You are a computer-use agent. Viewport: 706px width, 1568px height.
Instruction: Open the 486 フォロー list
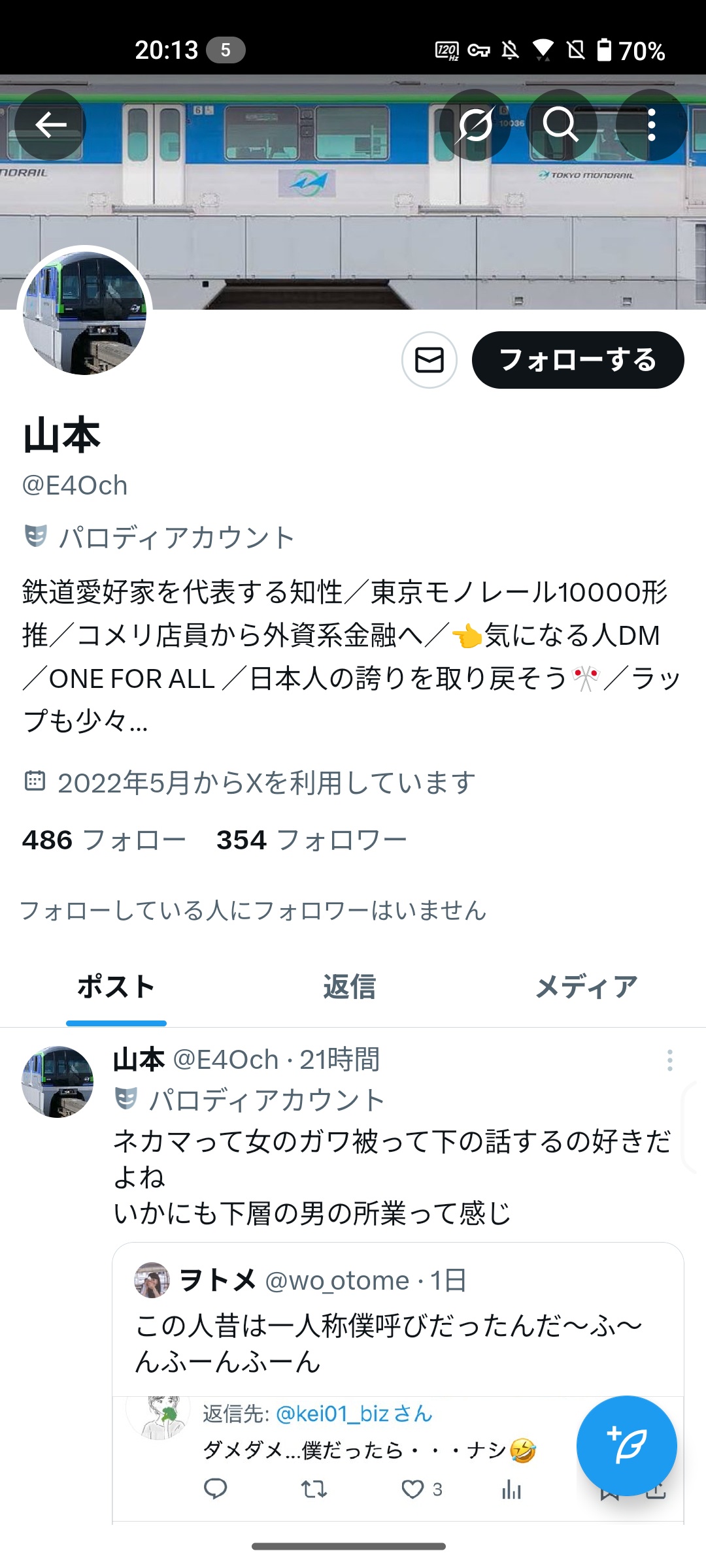104,840
